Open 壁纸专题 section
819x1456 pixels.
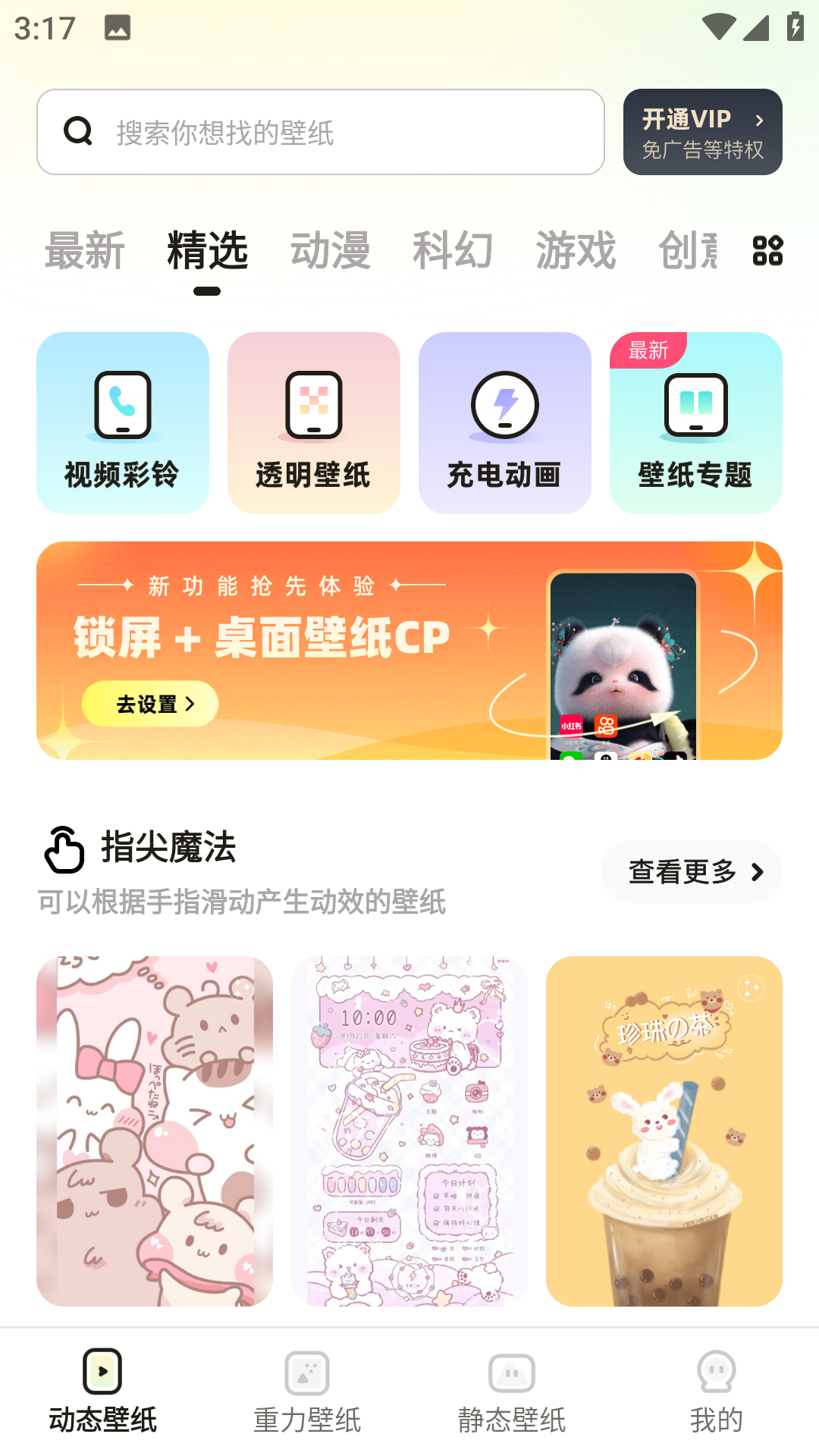point(696,422)
